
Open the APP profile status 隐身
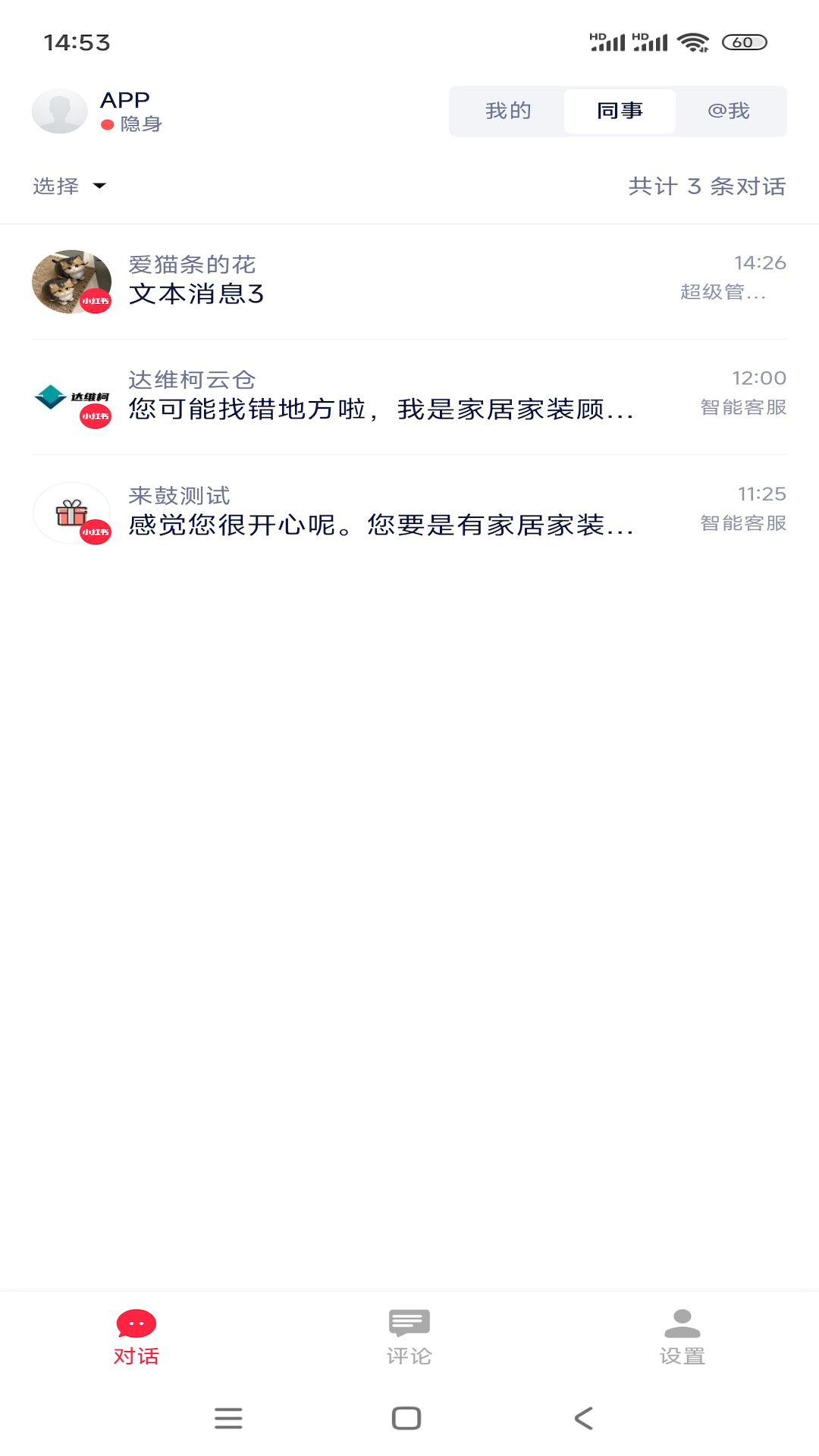(x=131, y=124)
